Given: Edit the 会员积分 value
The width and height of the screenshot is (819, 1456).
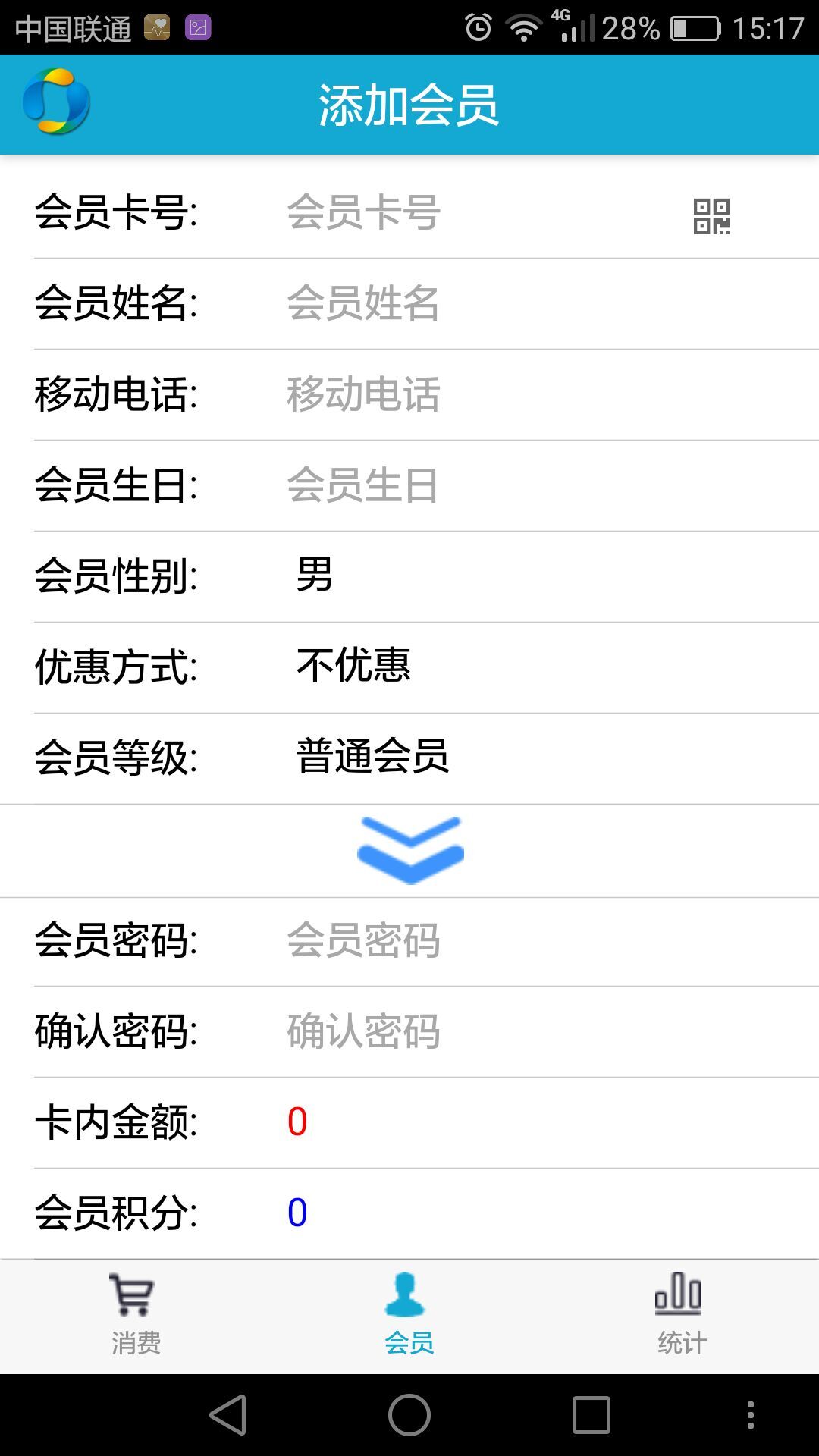Looking at the screenshot, I should point(531,1213).
